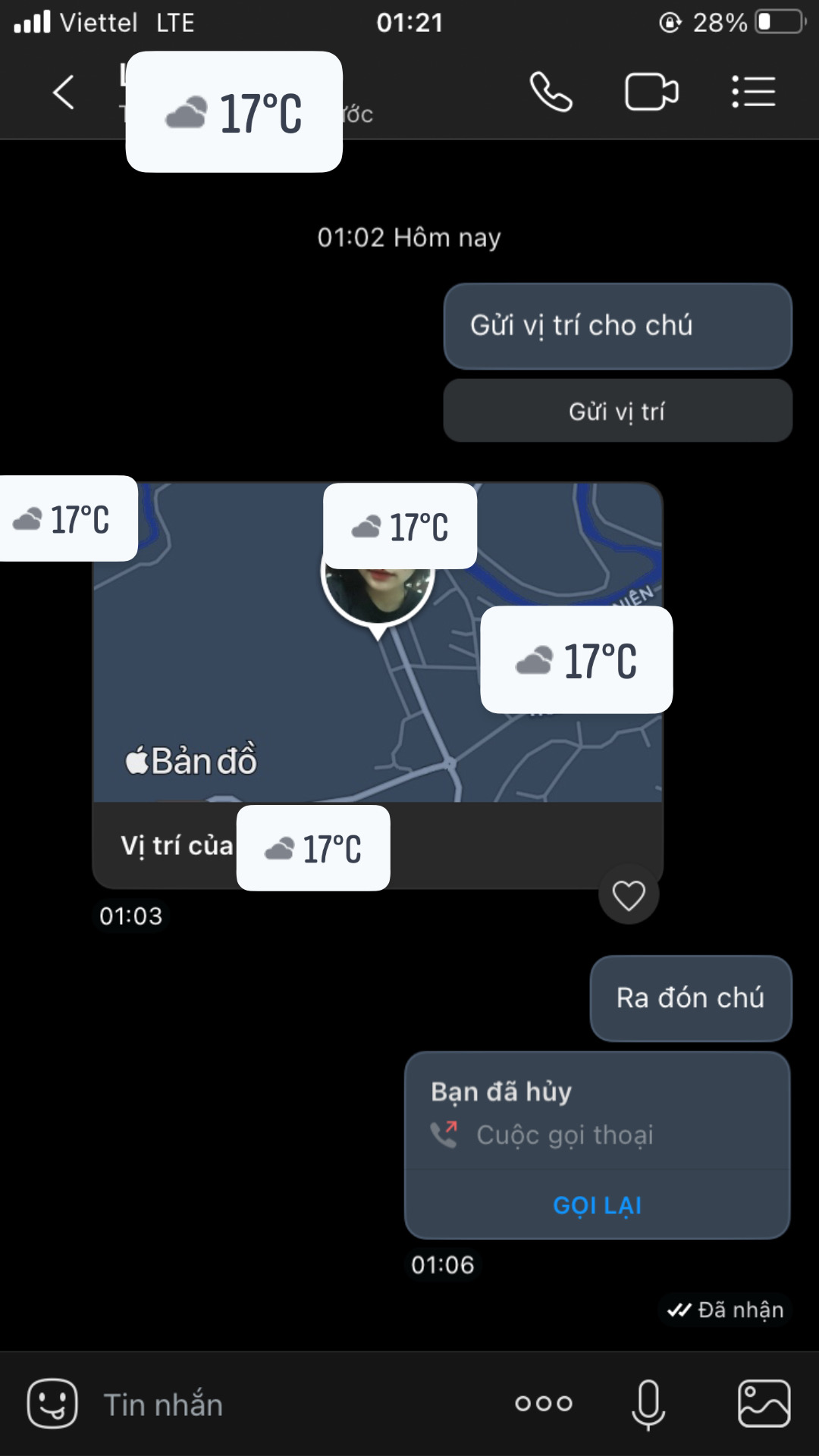Tap the Gửi vị trí button
Screen dimensions: 819x1456
coord(617,412)
